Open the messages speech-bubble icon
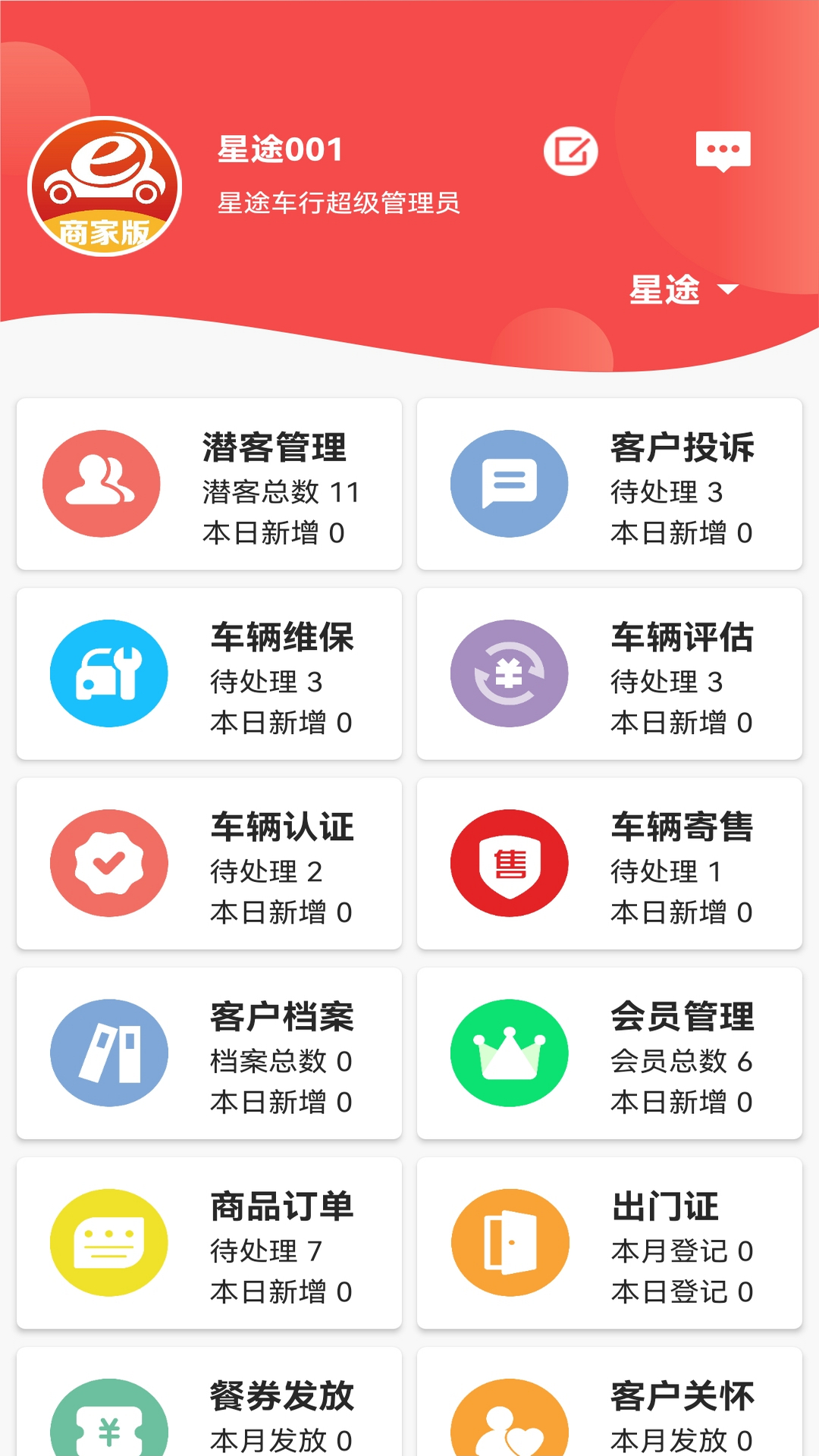Image resolution: width=819 pixels, height=1456 pixels. coord(723,151)
